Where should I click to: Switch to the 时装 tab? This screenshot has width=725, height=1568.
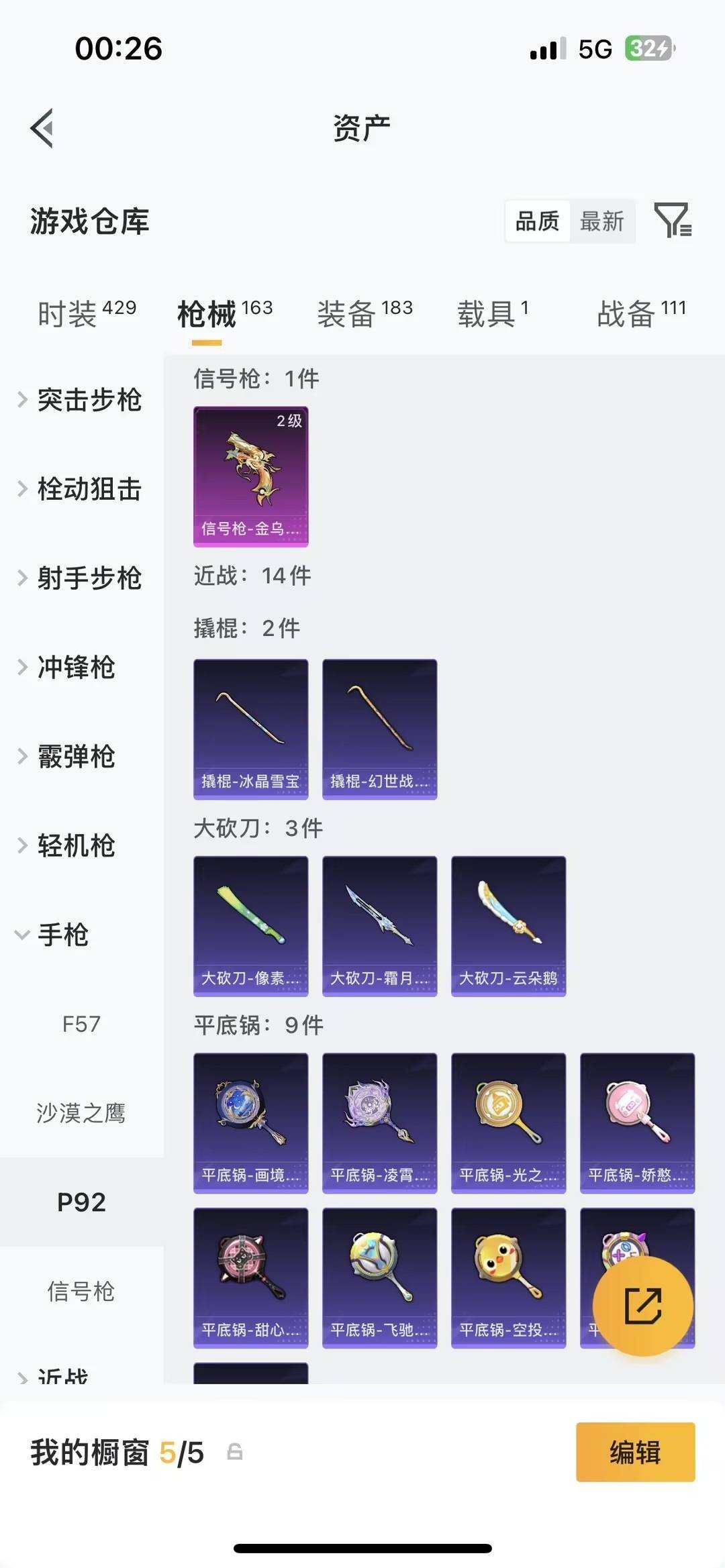[70, 310]
